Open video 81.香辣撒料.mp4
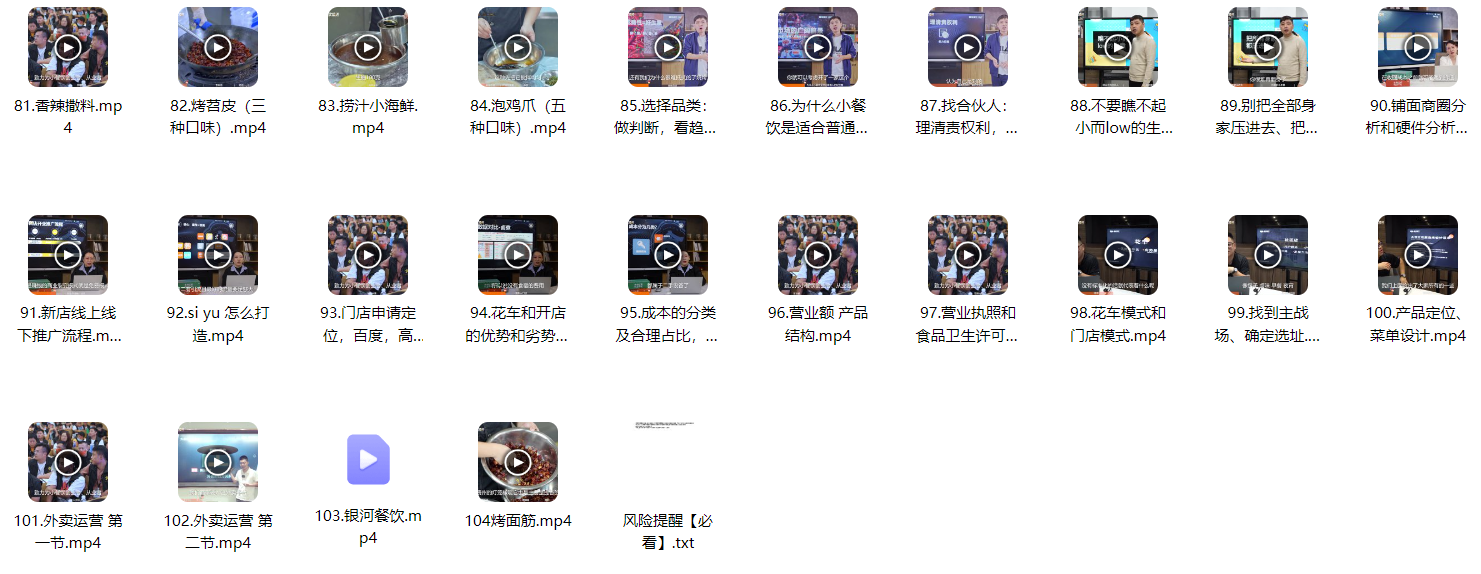The image size is (1481, 574). coord(68,47)
